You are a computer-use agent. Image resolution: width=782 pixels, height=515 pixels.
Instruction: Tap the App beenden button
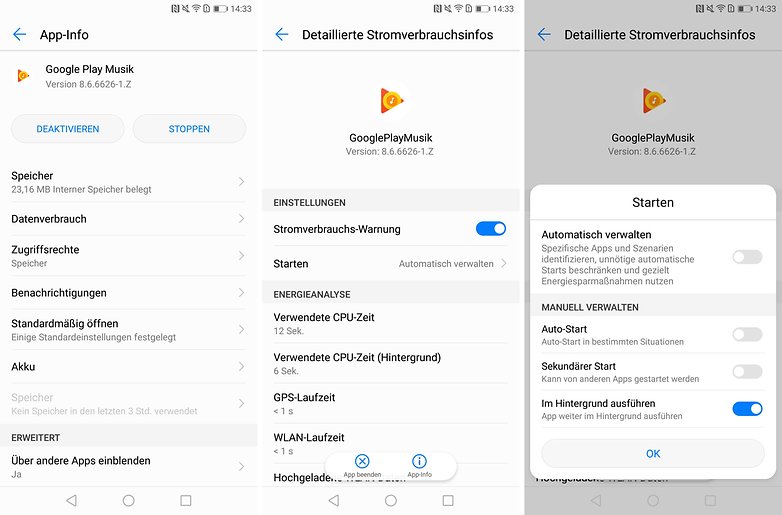362,465
